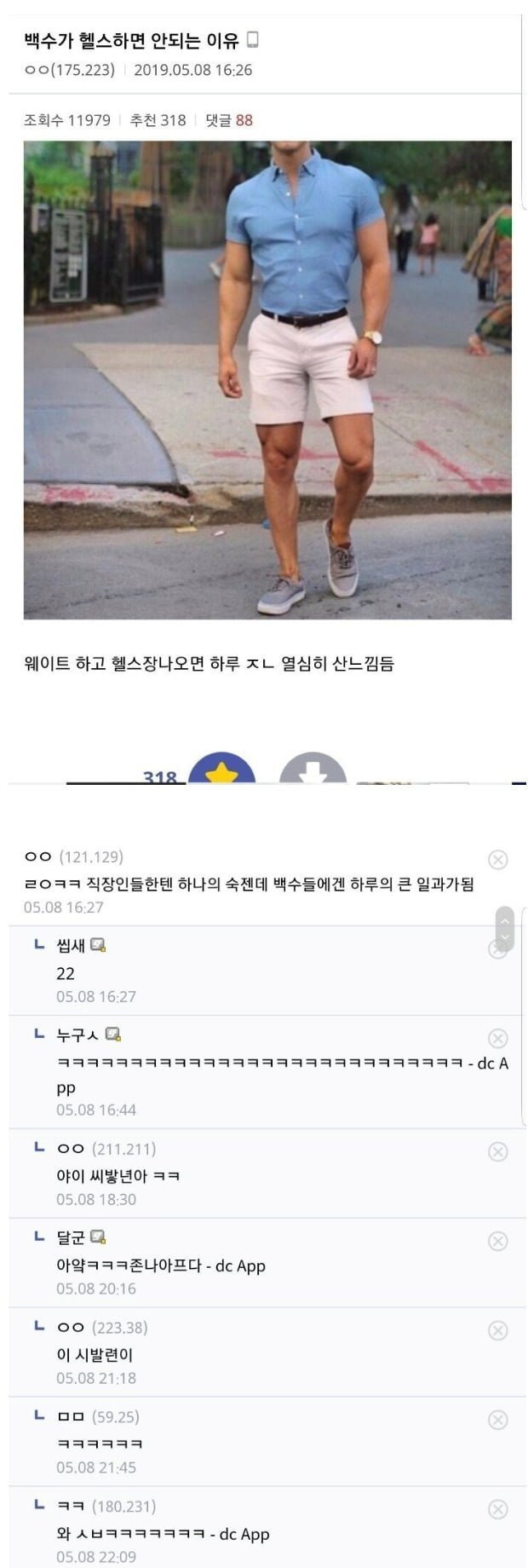Delete 달군's reply

pyautogui.click(x=497, y=1241)
